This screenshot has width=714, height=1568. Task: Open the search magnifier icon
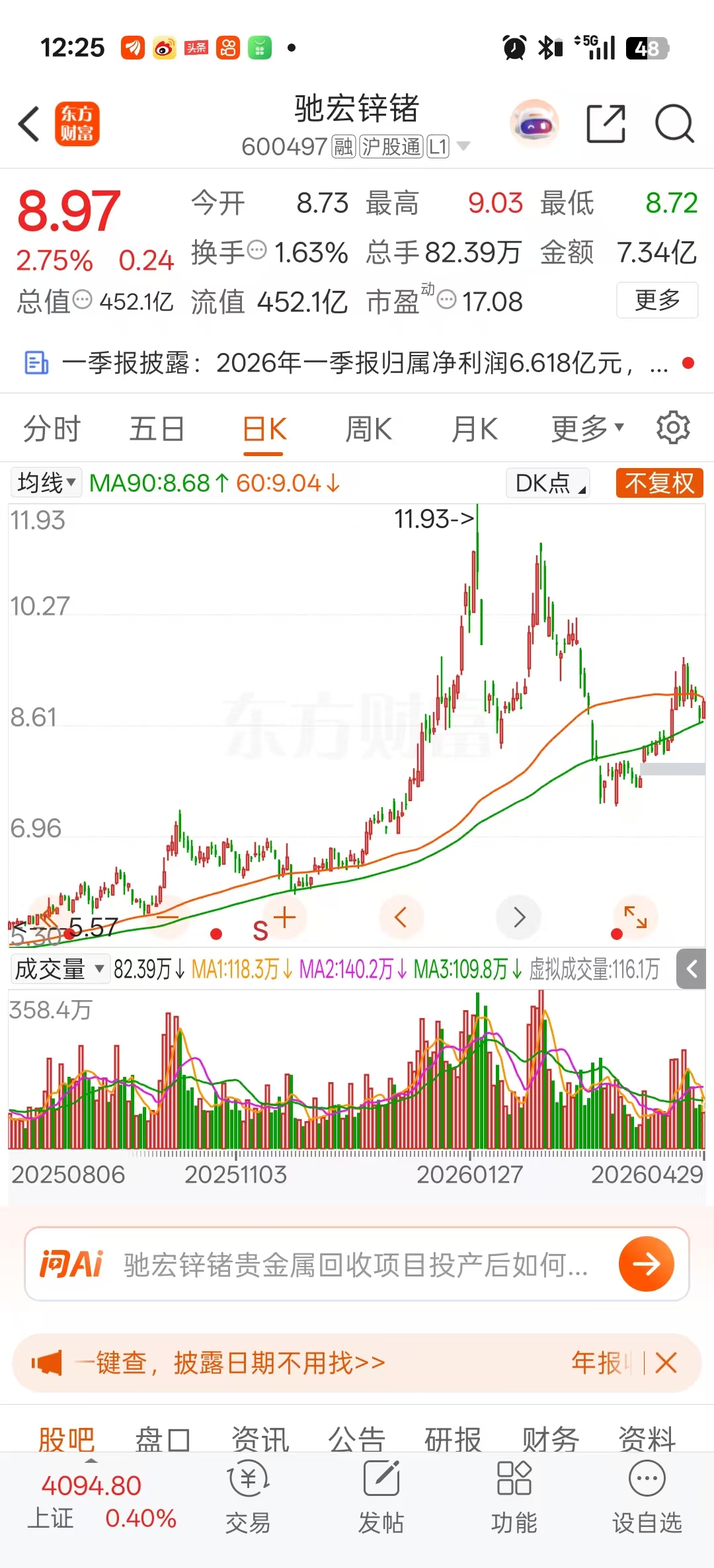click(674, 124)
